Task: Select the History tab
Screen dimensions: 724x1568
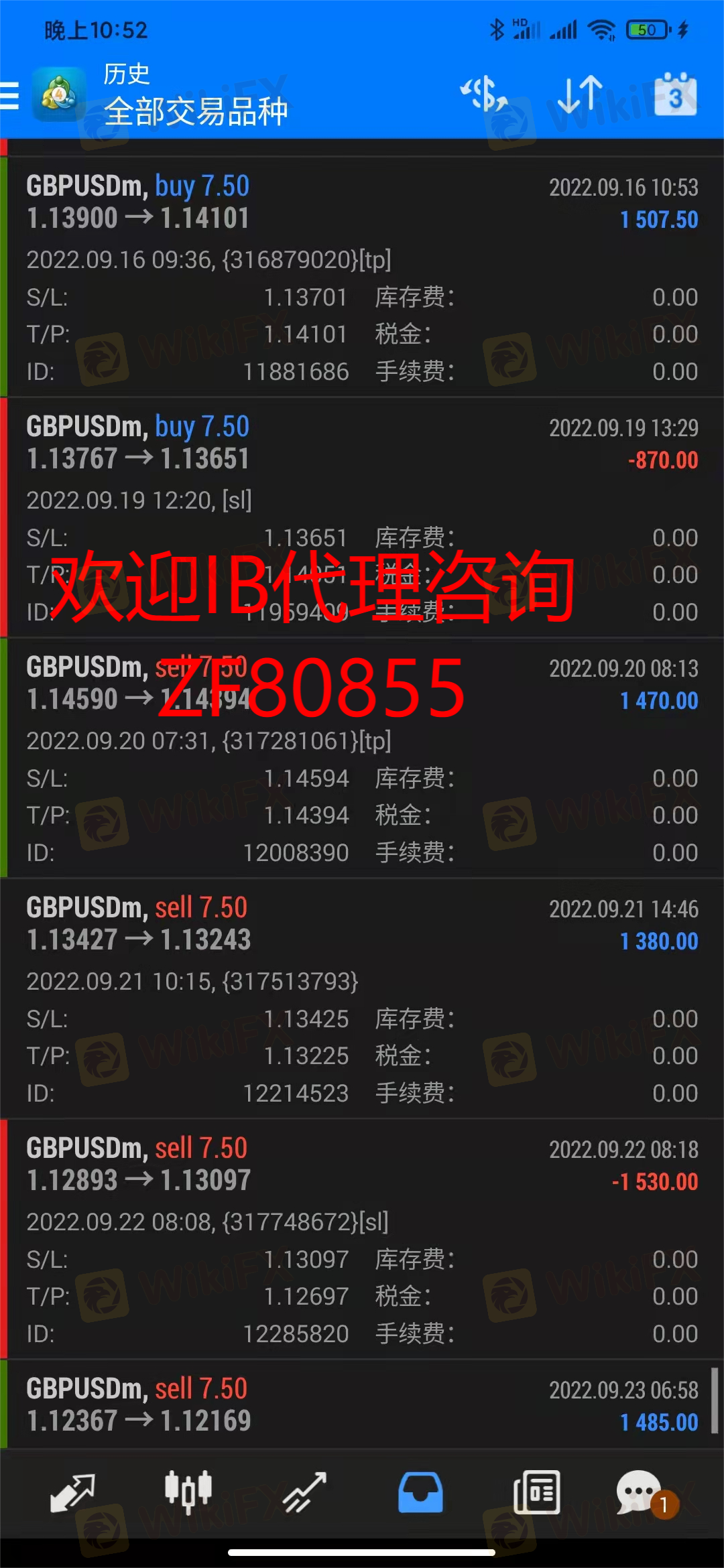Action: [420, 1492]
